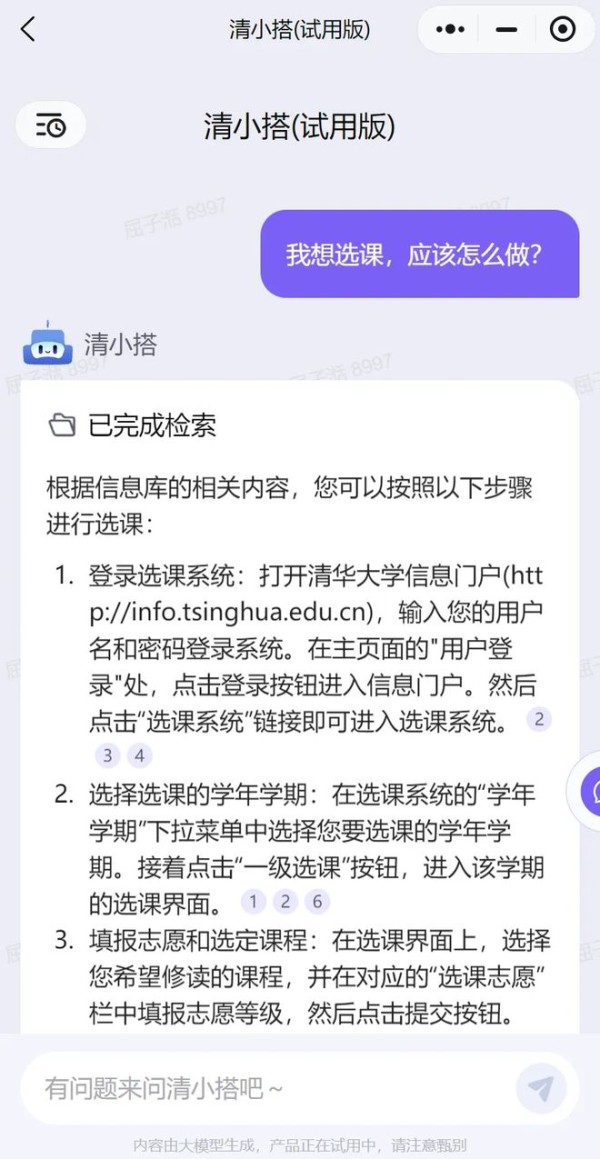The image size is (600, 1159).
Task: Open the chat history list icon
Action: [51, 125]
